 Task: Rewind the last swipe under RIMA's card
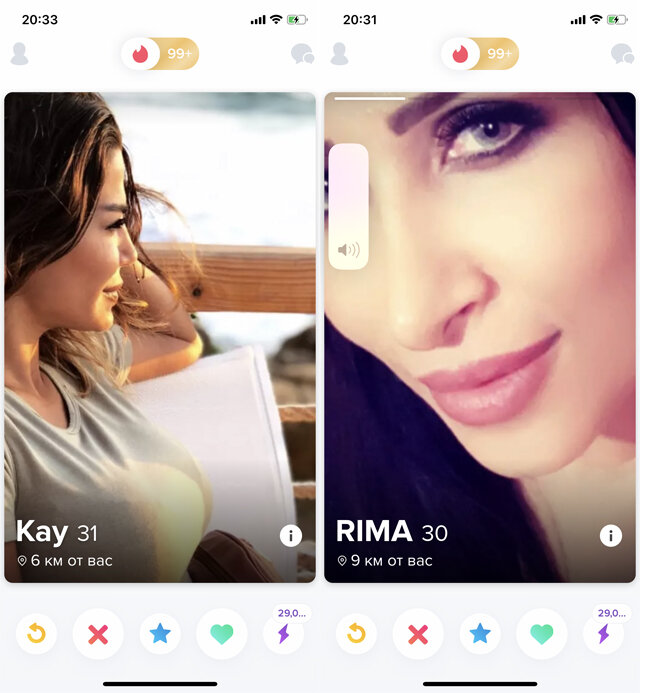(356, 634)
